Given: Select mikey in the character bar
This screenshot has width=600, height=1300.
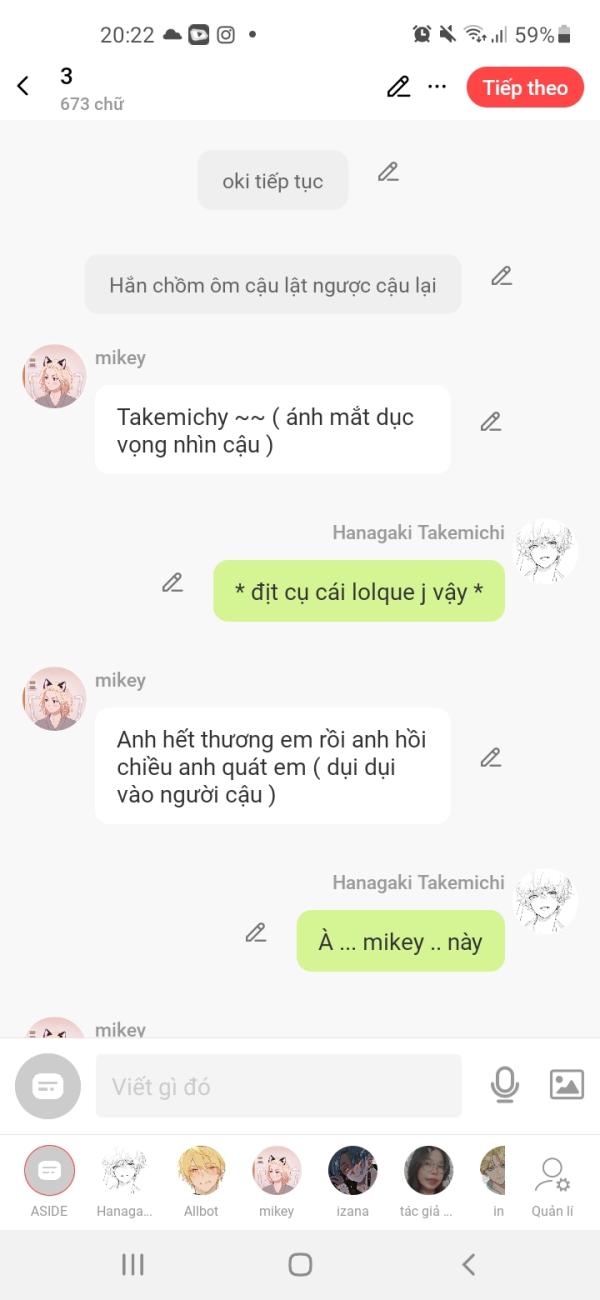Looking at the screenshot, I should [277, 1181].
